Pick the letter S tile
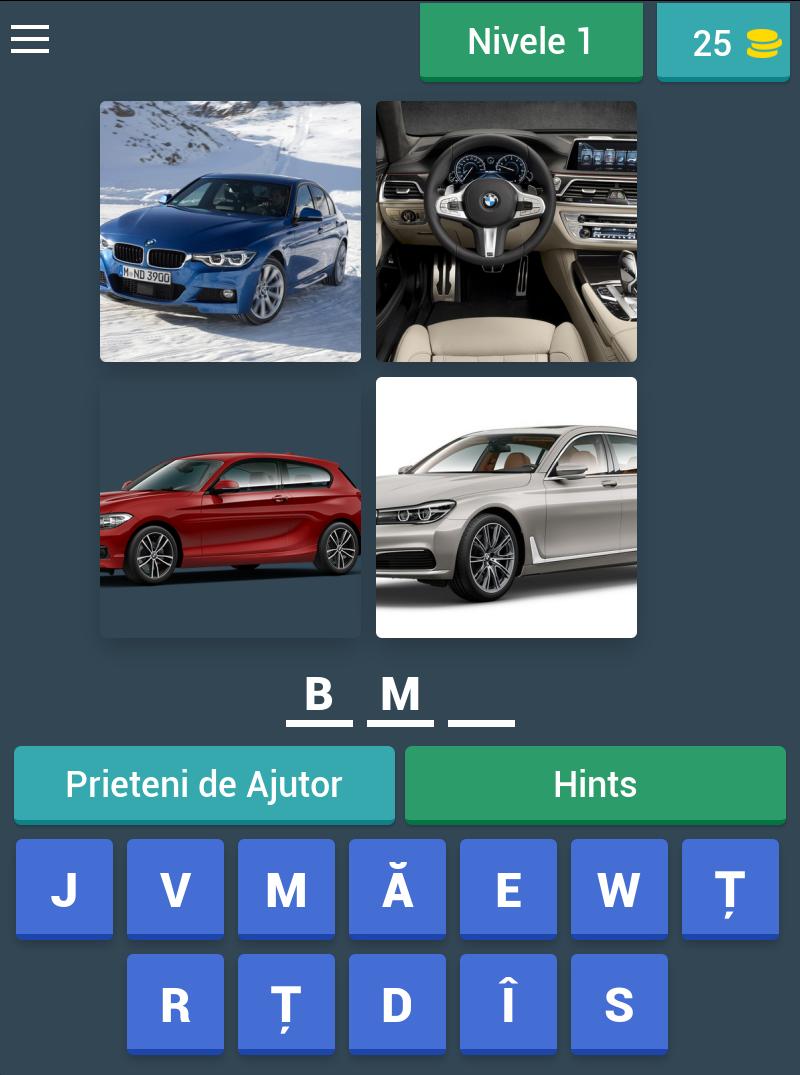Image resolution: width=800 pixels, height=1075 pixels. click(619, 1004)
